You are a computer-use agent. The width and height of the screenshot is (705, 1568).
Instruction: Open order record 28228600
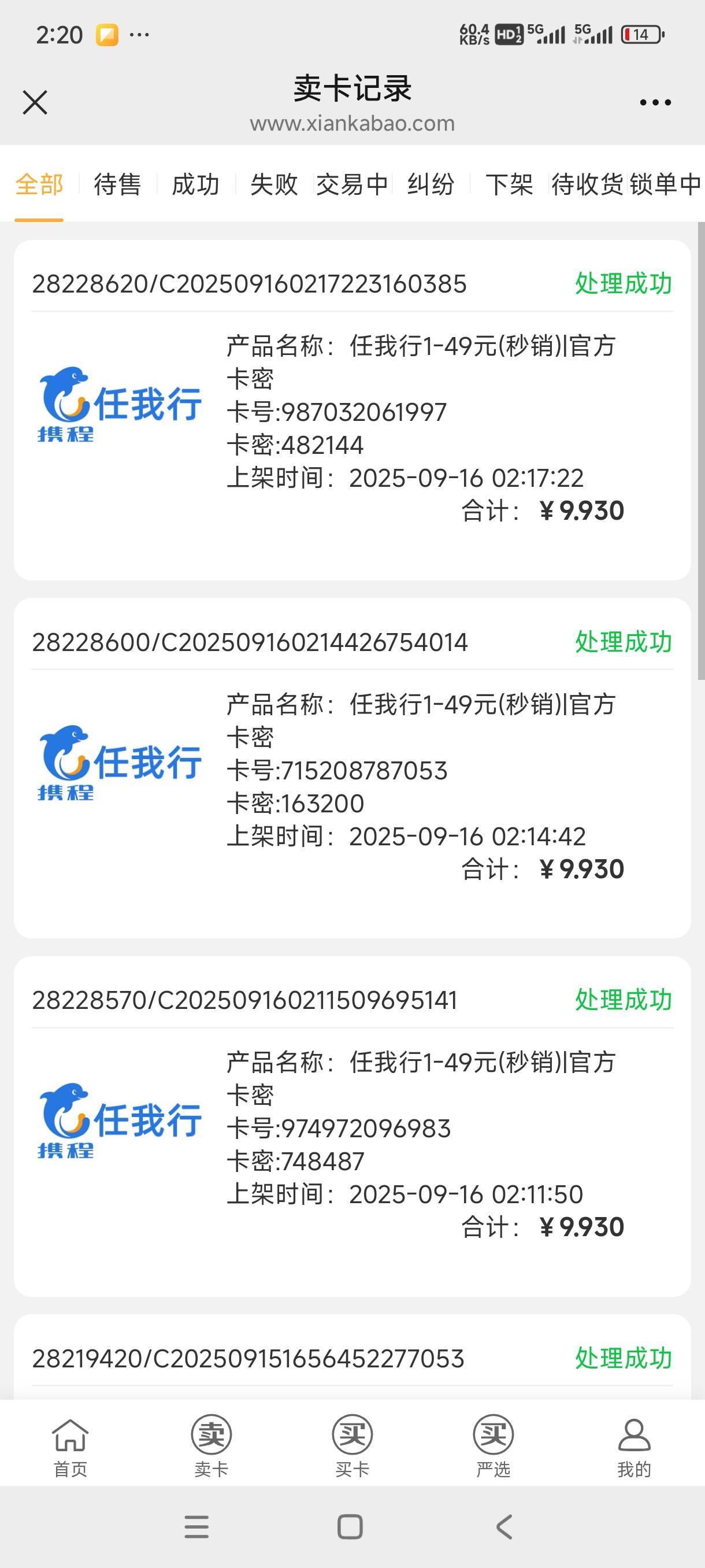click(x=352, y=768)
